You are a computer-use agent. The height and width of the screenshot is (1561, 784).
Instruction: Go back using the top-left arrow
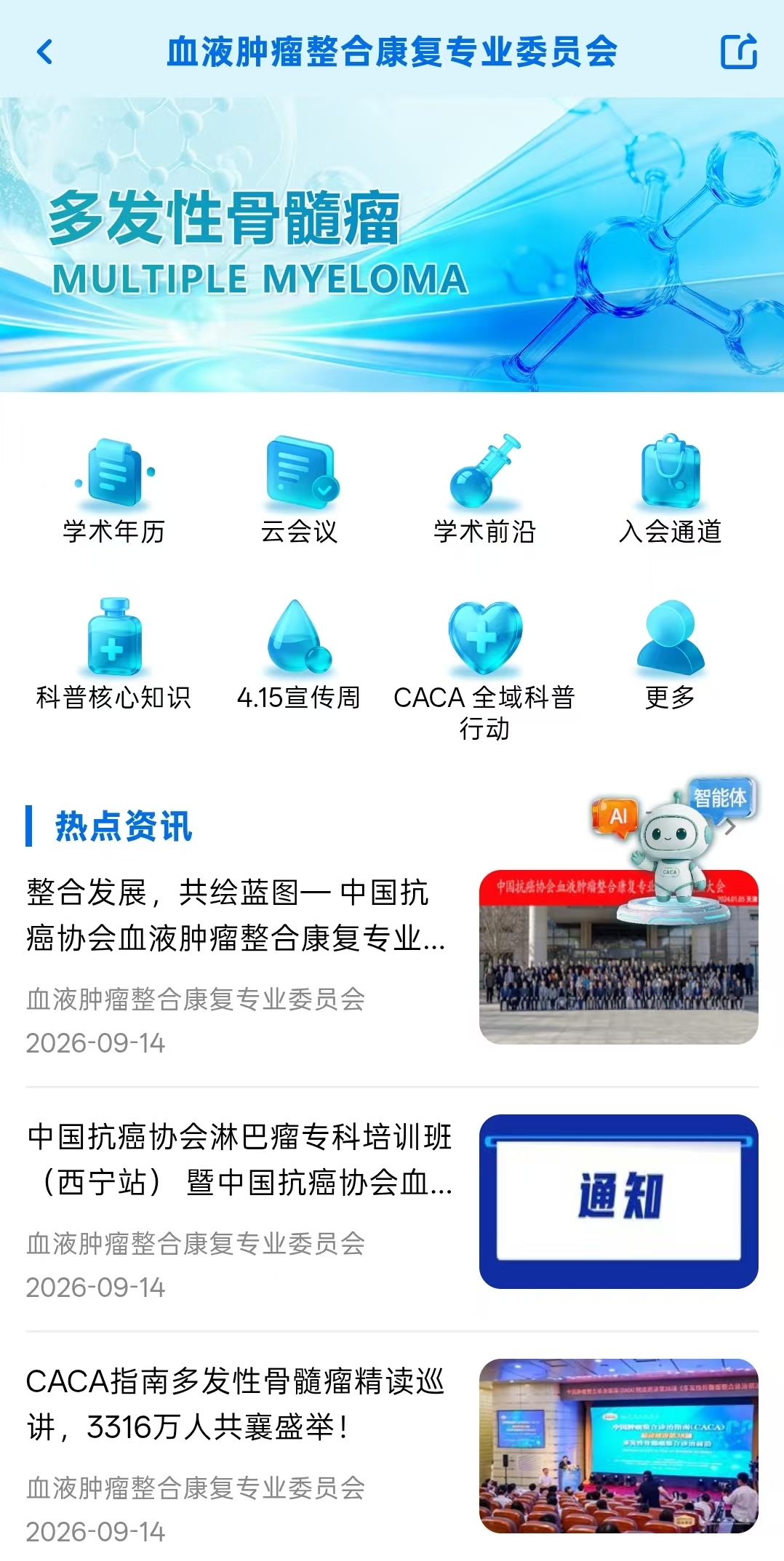pyautogui.click(x=45, y=52)
